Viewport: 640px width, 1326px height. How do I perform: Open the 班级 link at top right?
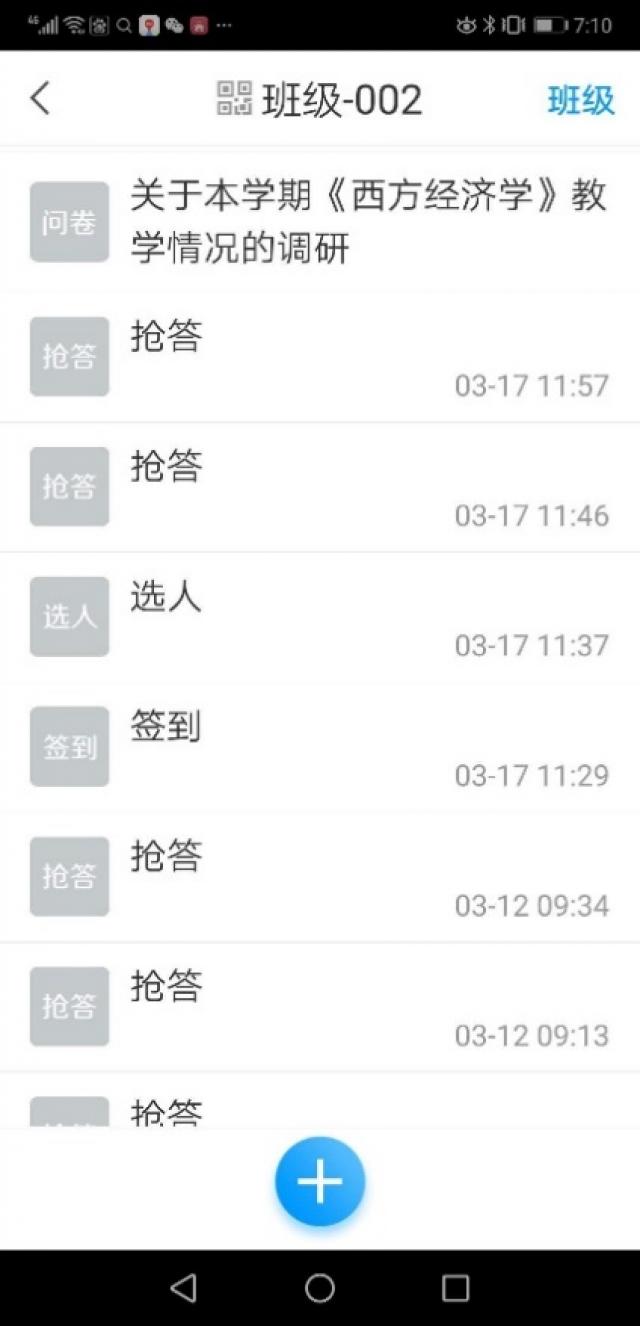(580, 99)
